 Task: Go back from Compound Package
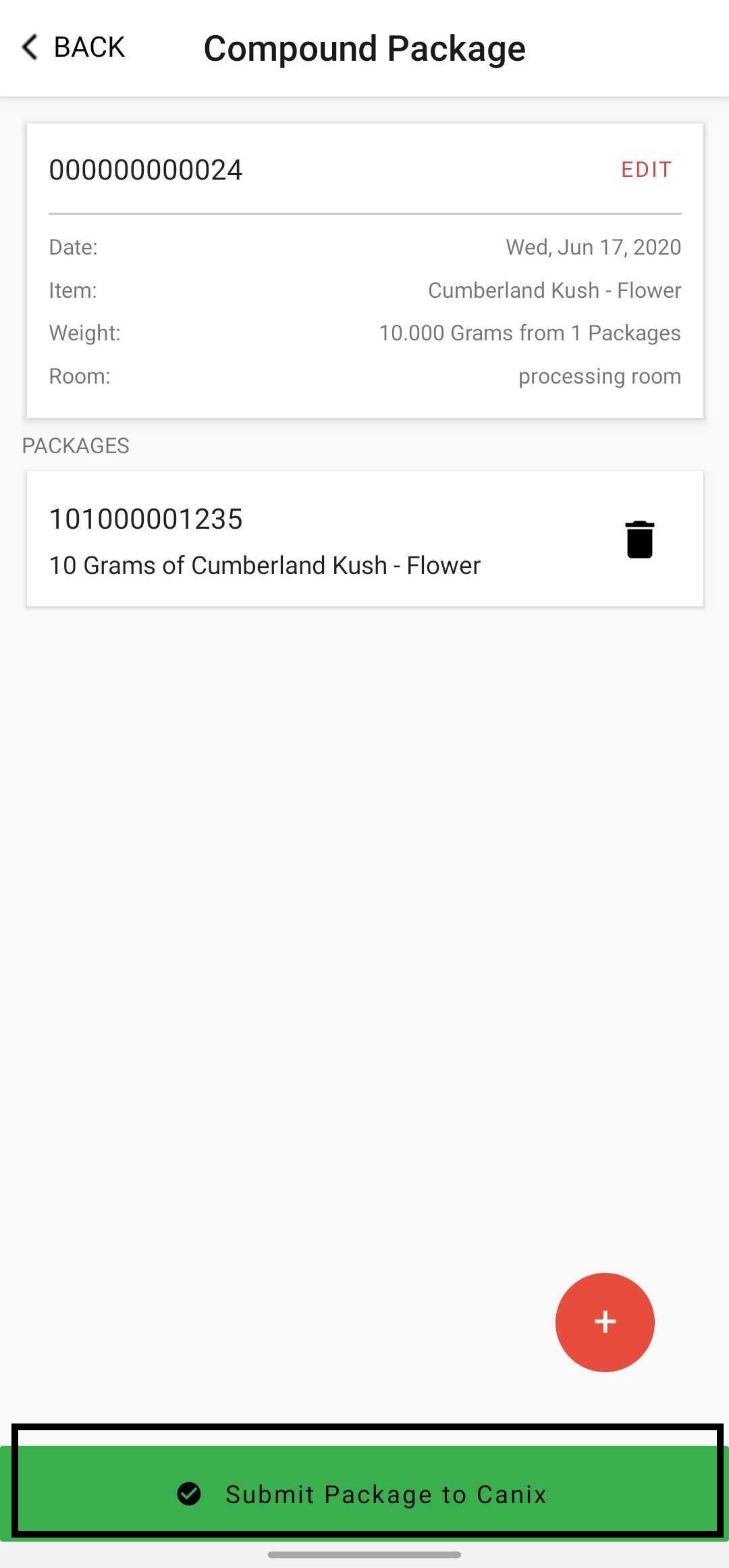point(73,48)
